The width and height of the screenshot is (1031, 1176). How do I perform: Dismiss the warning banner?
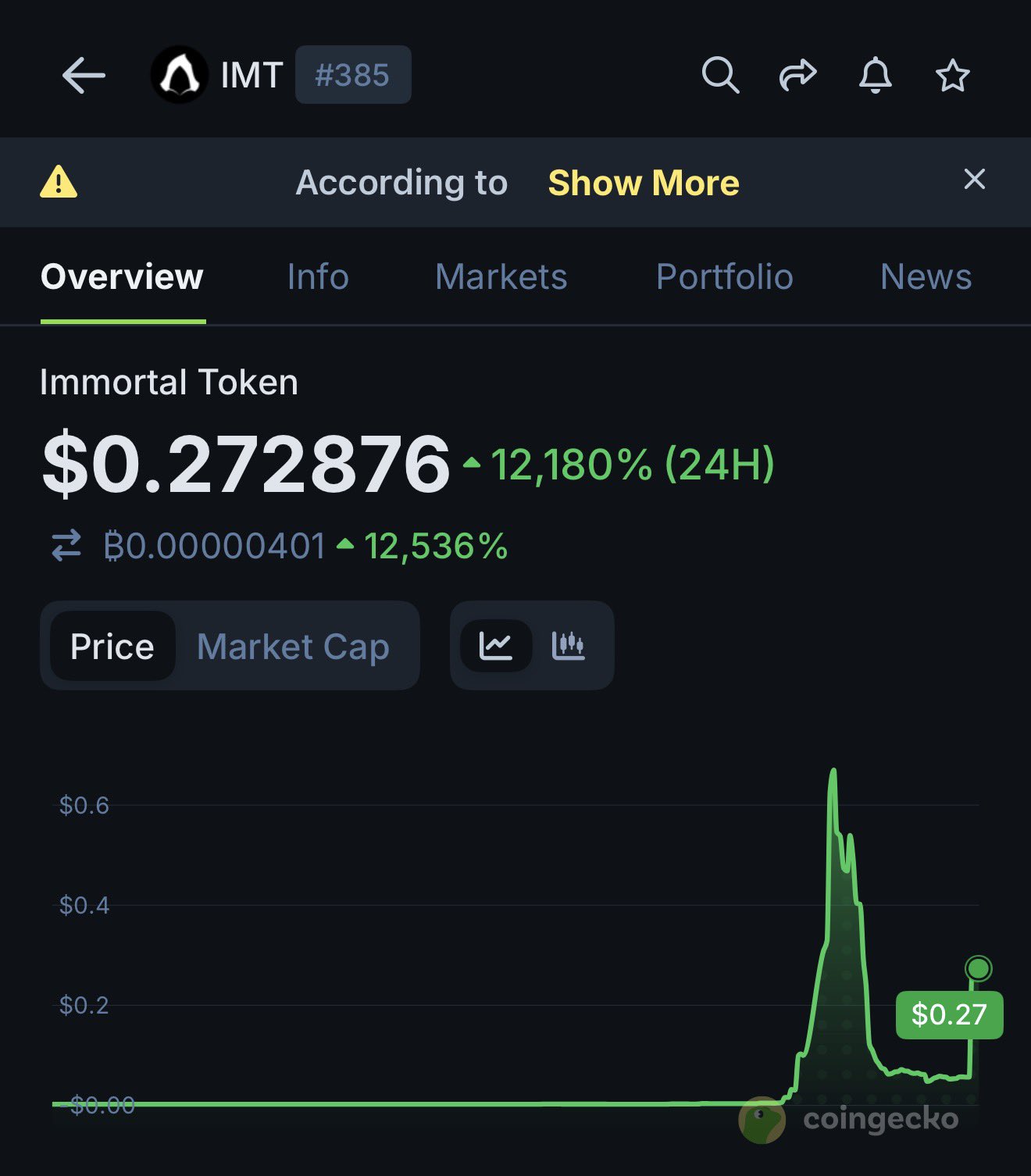click(x=974, y=180)
